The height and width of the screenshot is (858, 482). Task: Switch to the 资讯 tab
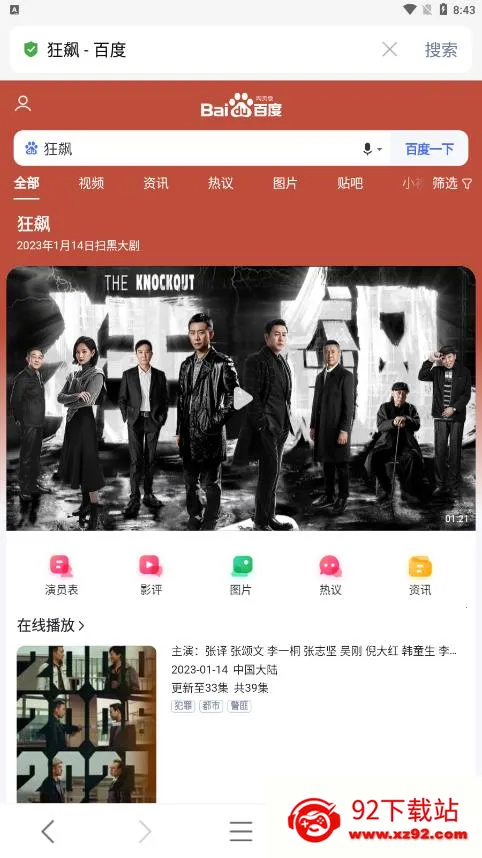point(156,183)
